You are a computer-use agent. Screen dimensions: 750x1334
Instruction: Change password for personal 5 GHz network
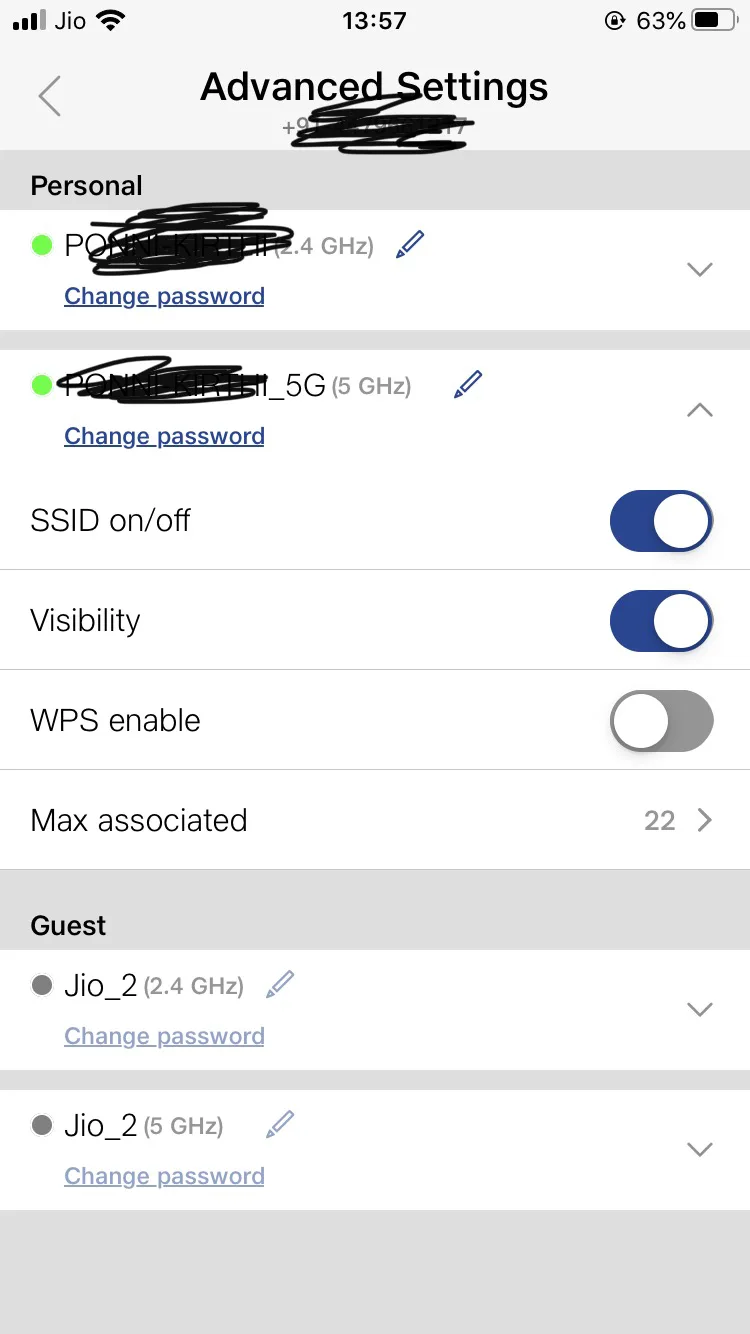pyautogui.click(x=164, y=436)
